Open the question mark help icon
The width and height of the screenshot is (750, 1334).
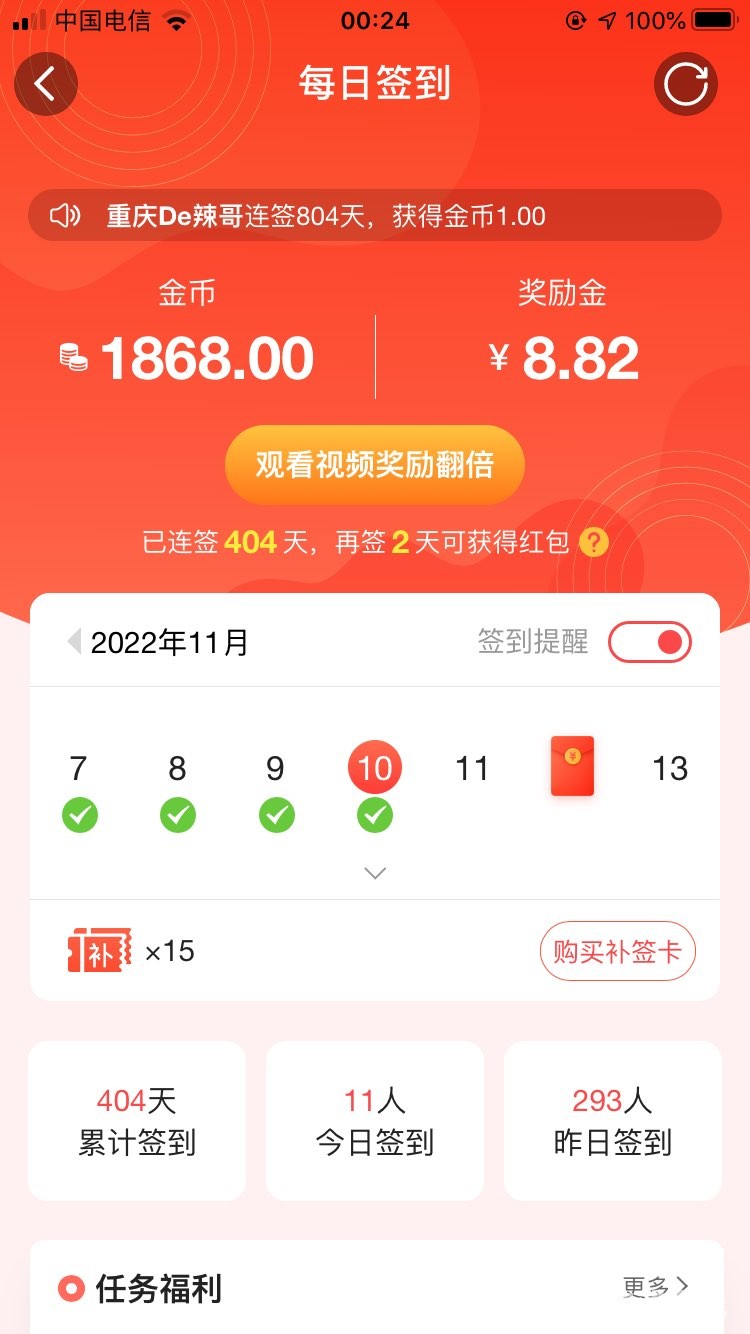click(594, 543)
